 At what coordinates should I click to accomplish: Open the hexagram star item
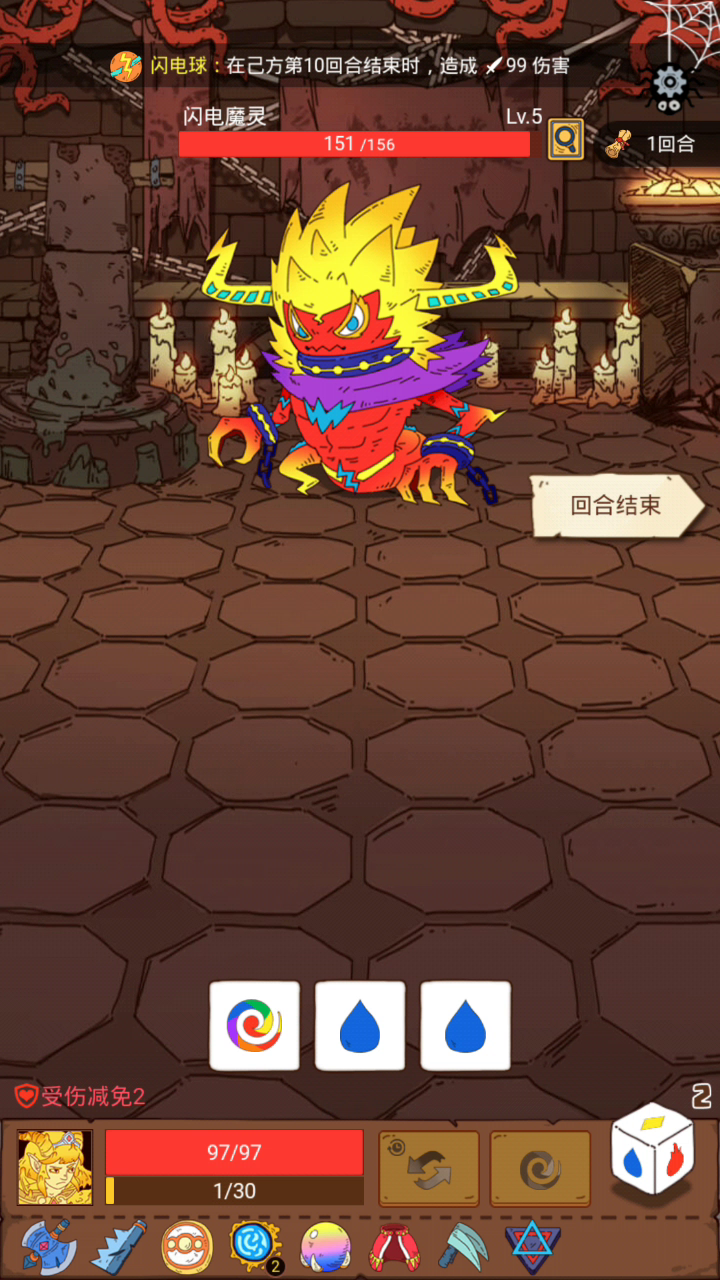click(533, 1246)
